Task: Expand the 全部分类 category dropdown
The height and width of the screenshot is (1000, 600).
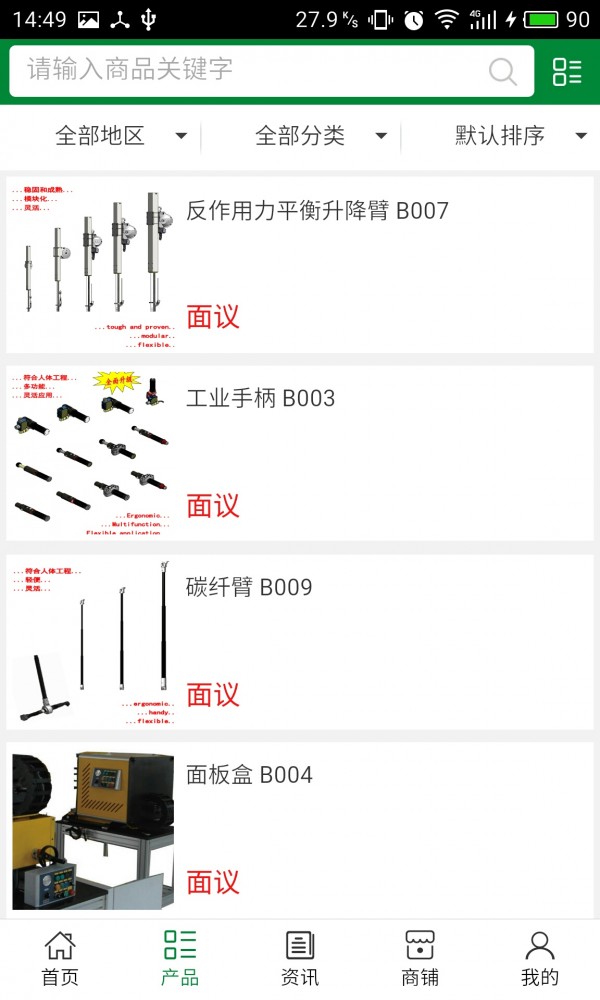Action: [320, 136]
